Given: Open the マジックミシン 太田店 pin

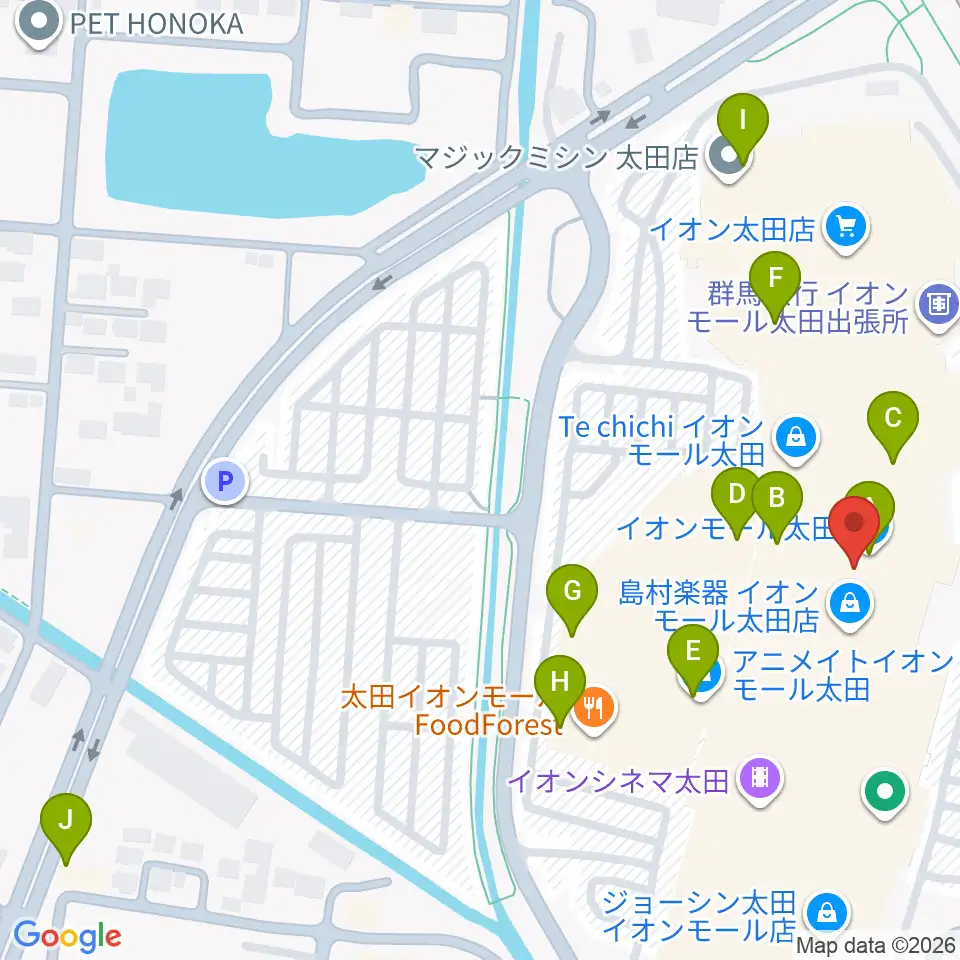Looking at the screenshot, I should coord(729,158).
